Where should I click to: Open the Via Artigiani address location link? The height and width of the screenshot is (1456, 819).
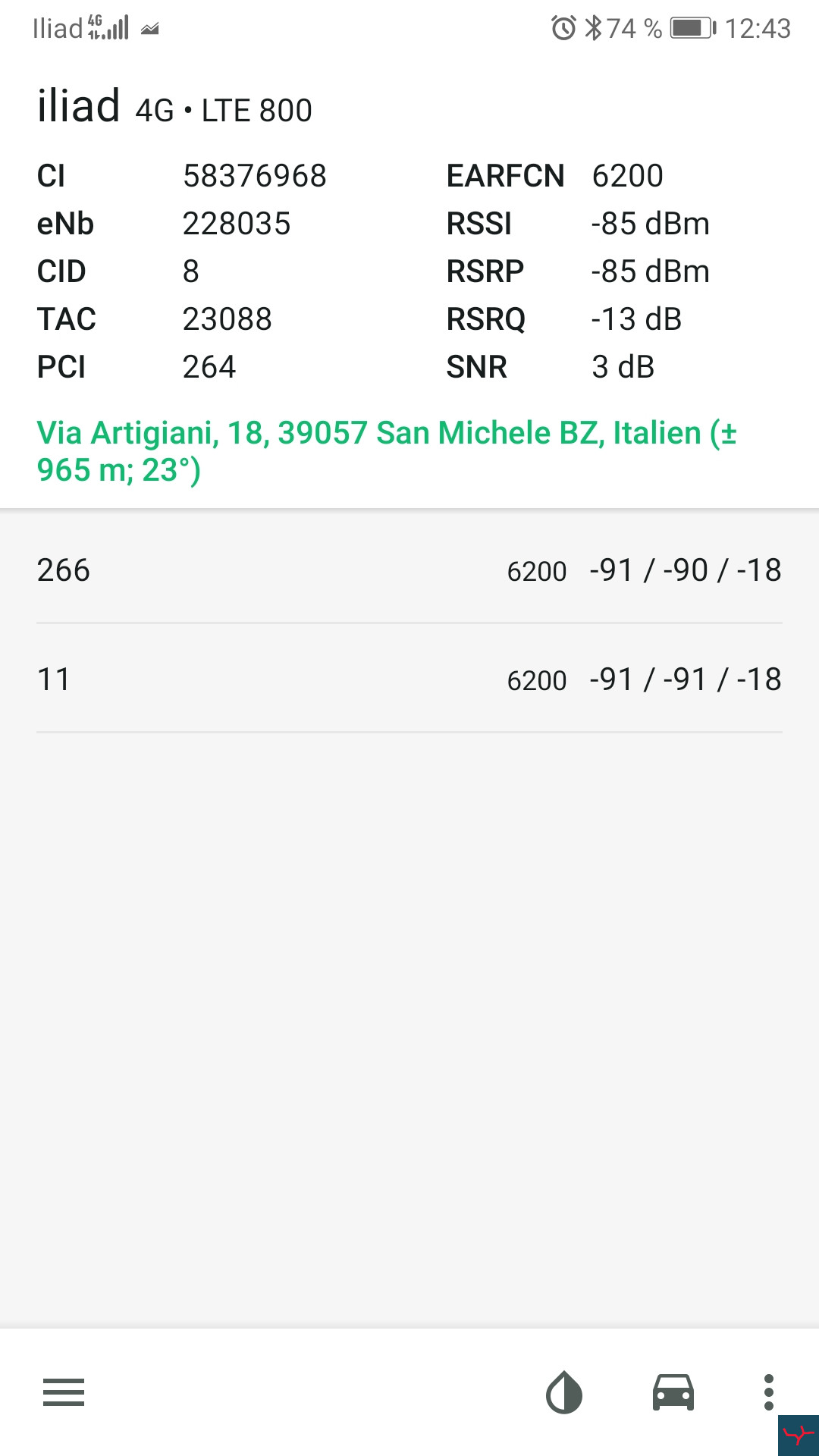coord(387,451)
